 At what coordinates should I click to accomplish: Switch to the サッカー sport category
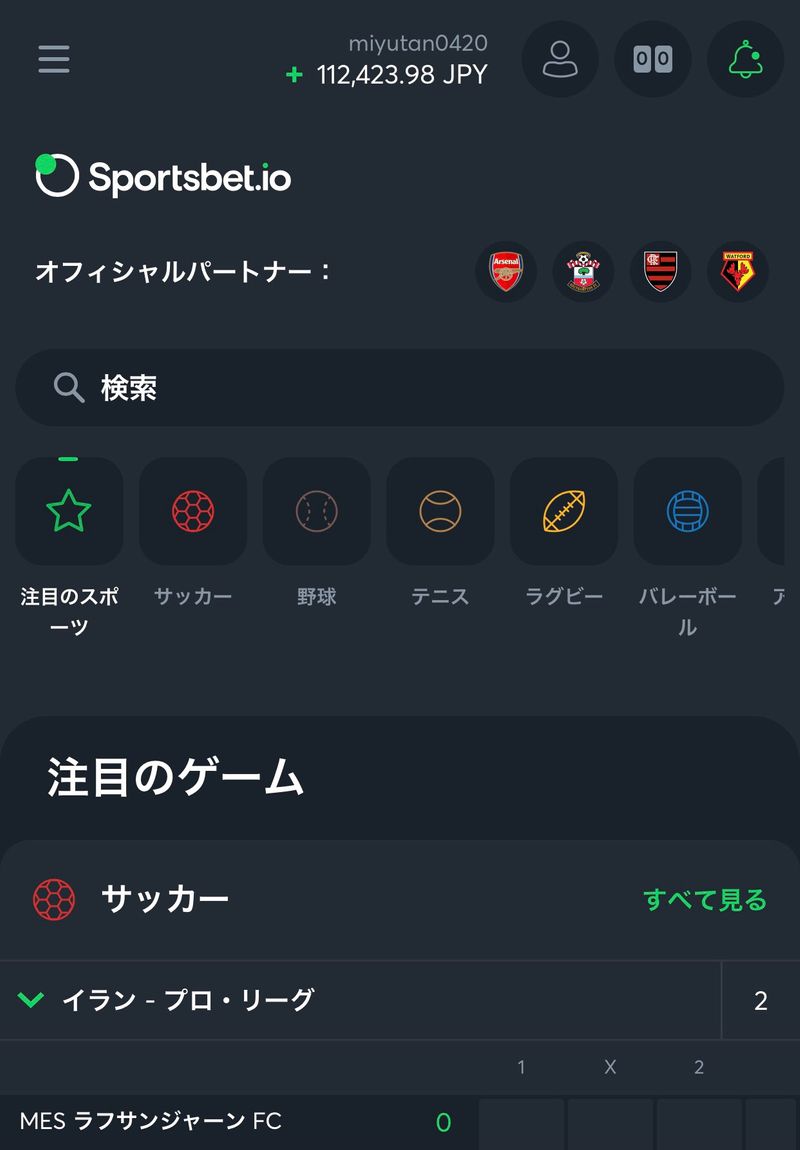pos(193,512)
